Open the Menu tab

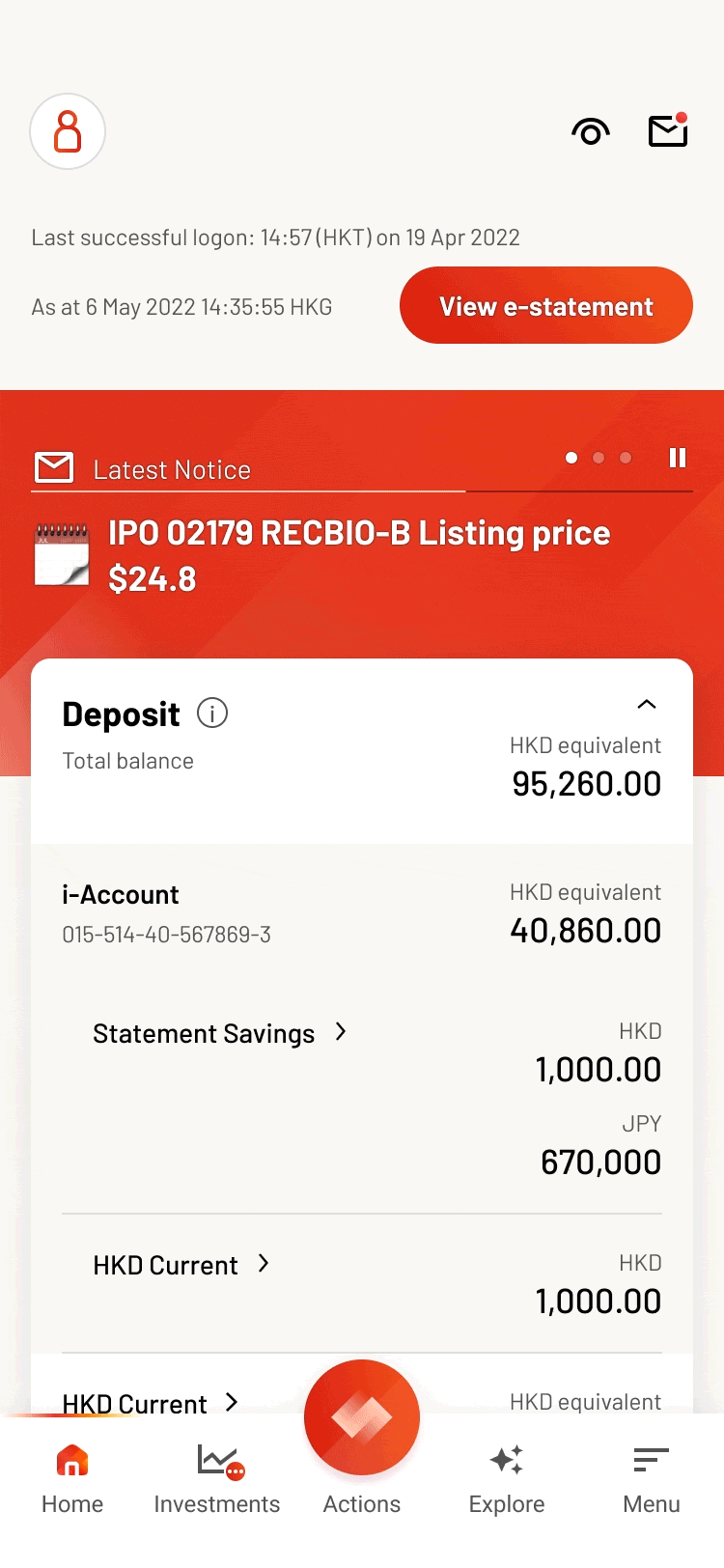click(x=652, y=1479)
